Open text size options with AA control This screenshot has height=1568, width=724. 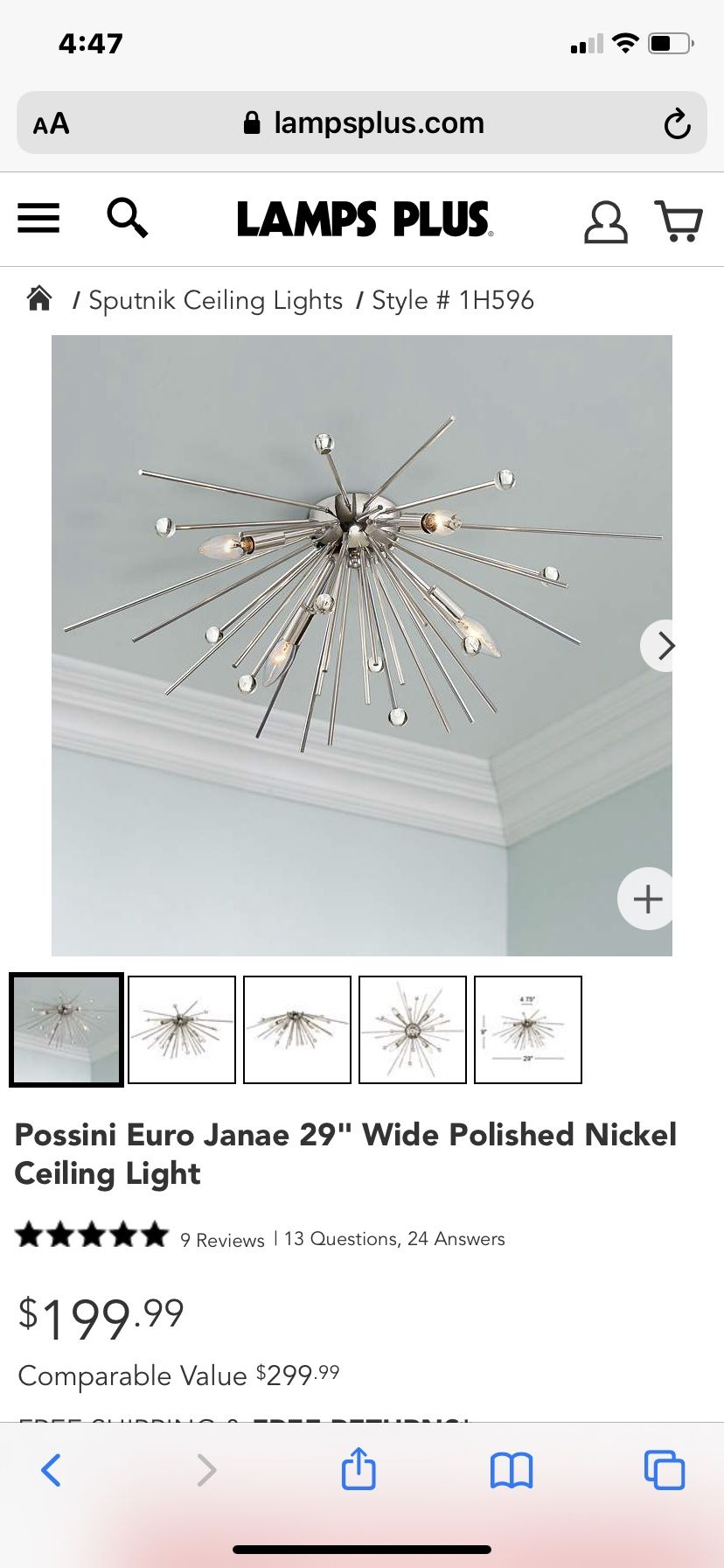pyautogui.click(x=50, y=122)
